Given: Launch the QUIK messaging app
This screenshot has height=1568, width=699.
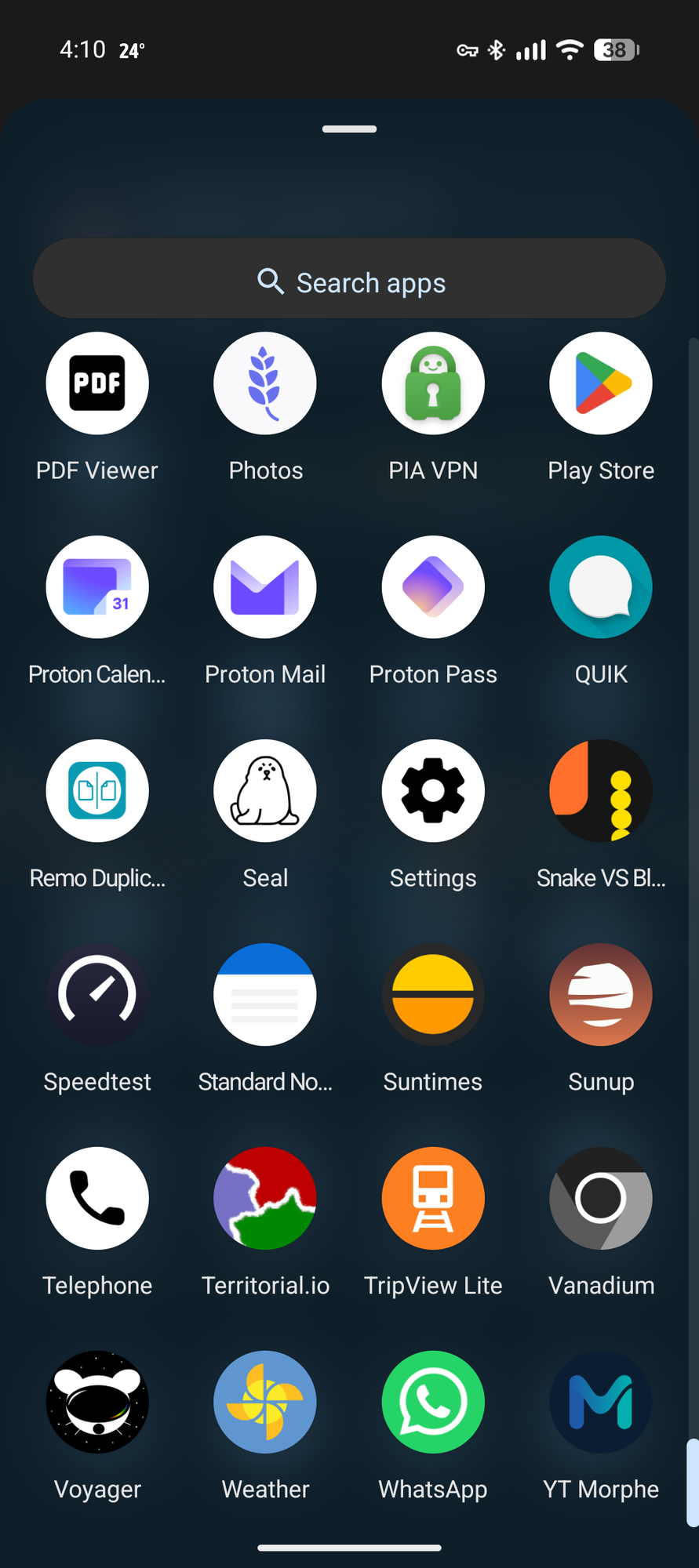Looking at the screenshot, I should click(601, 587).
